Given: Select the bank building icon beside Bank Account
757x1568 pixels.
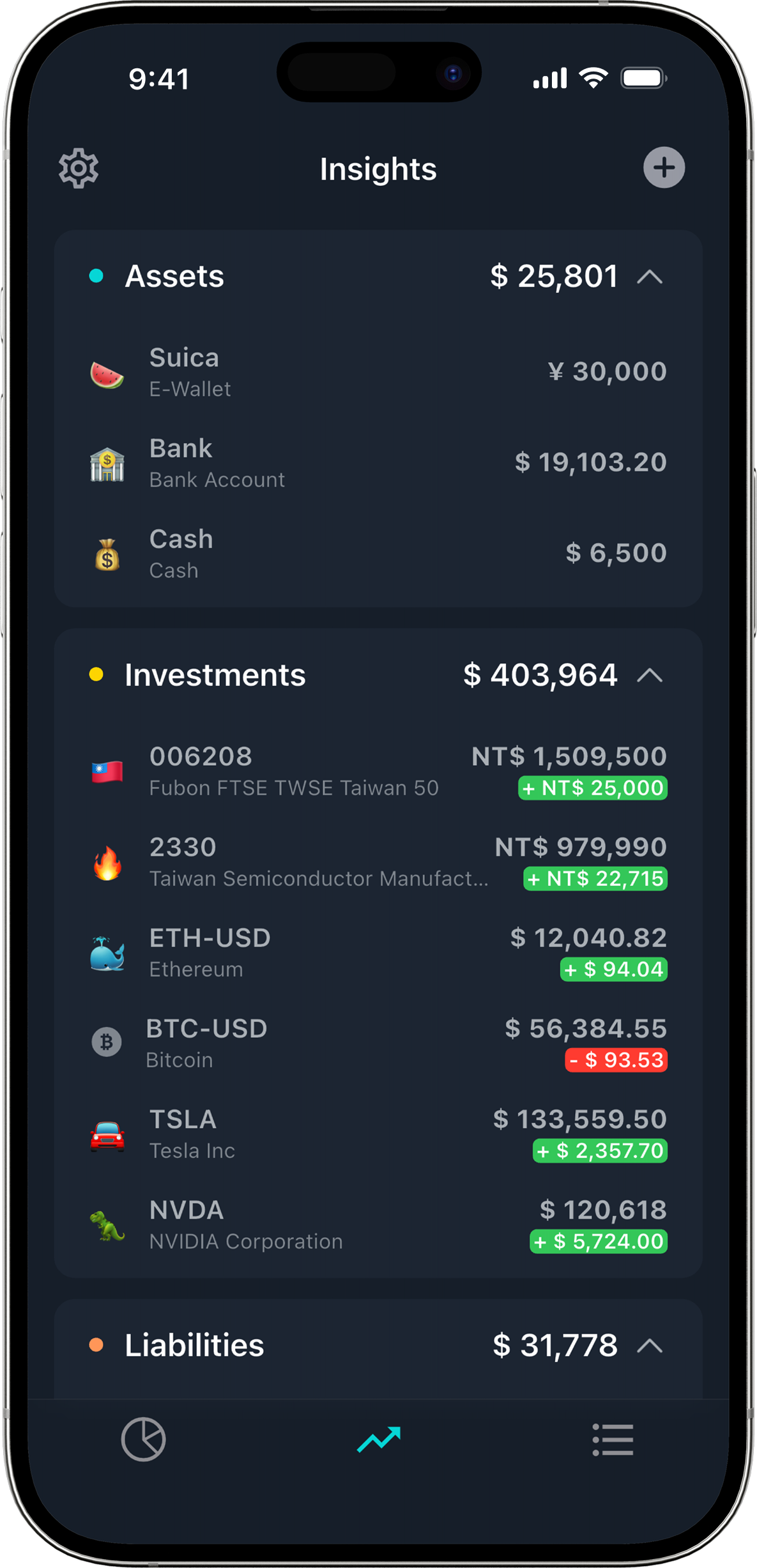Looking at the screenshot, I should tap(107, 462).
